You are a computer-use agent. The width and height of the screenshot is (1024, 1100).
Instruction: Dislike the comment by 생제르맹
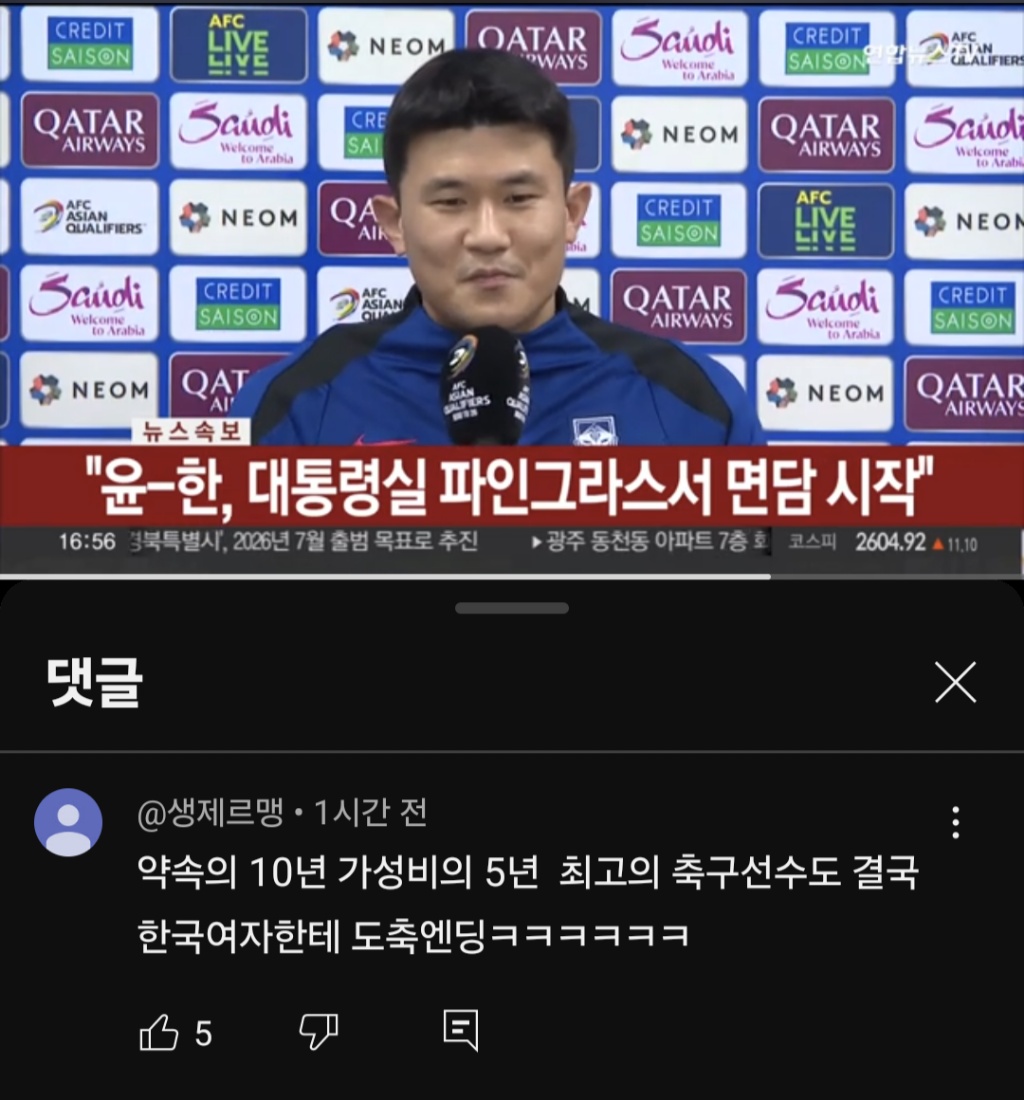coord(319,1031)
